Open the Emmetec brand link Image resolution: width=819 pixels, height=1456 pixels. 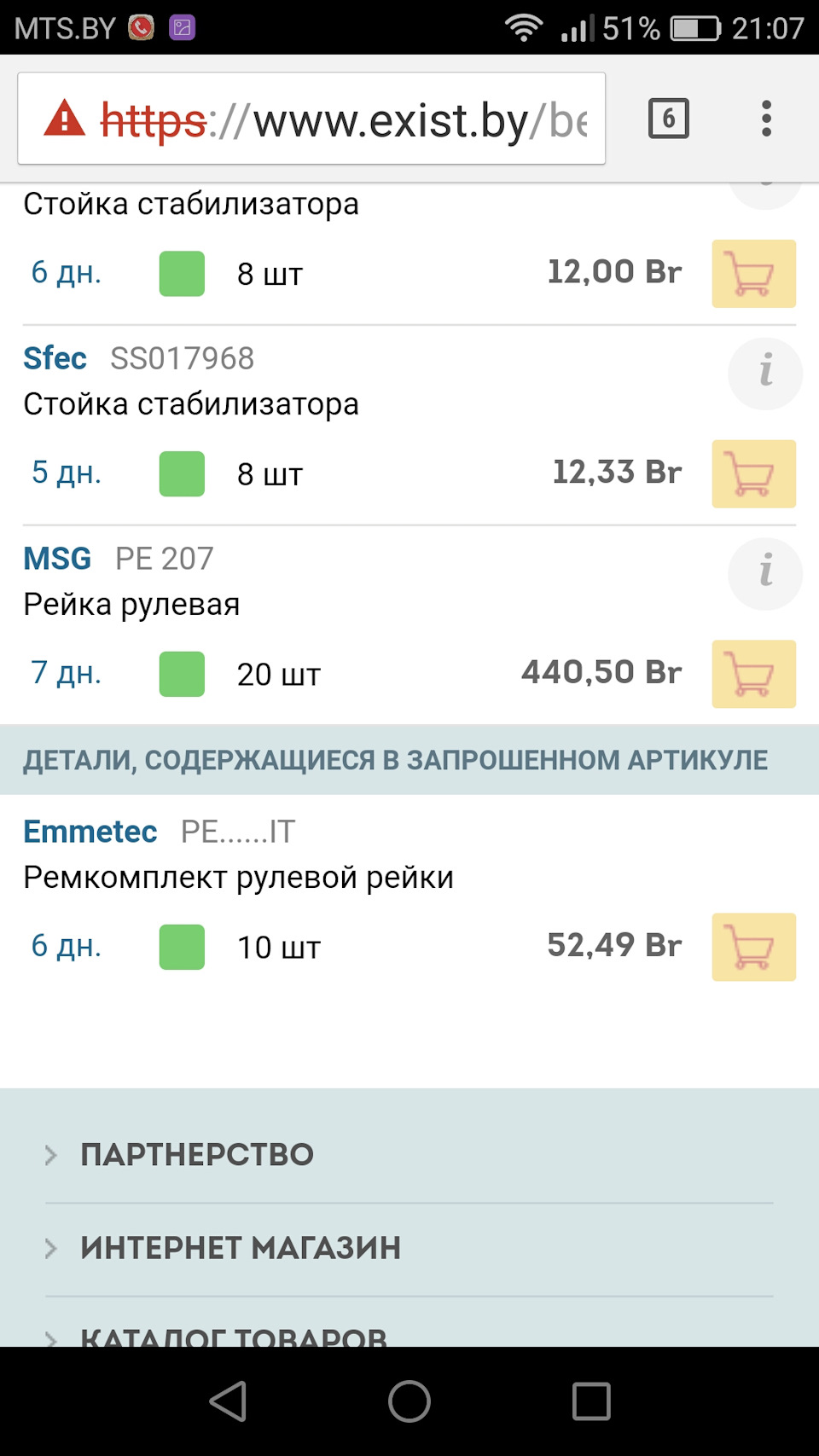click(90, 832)
